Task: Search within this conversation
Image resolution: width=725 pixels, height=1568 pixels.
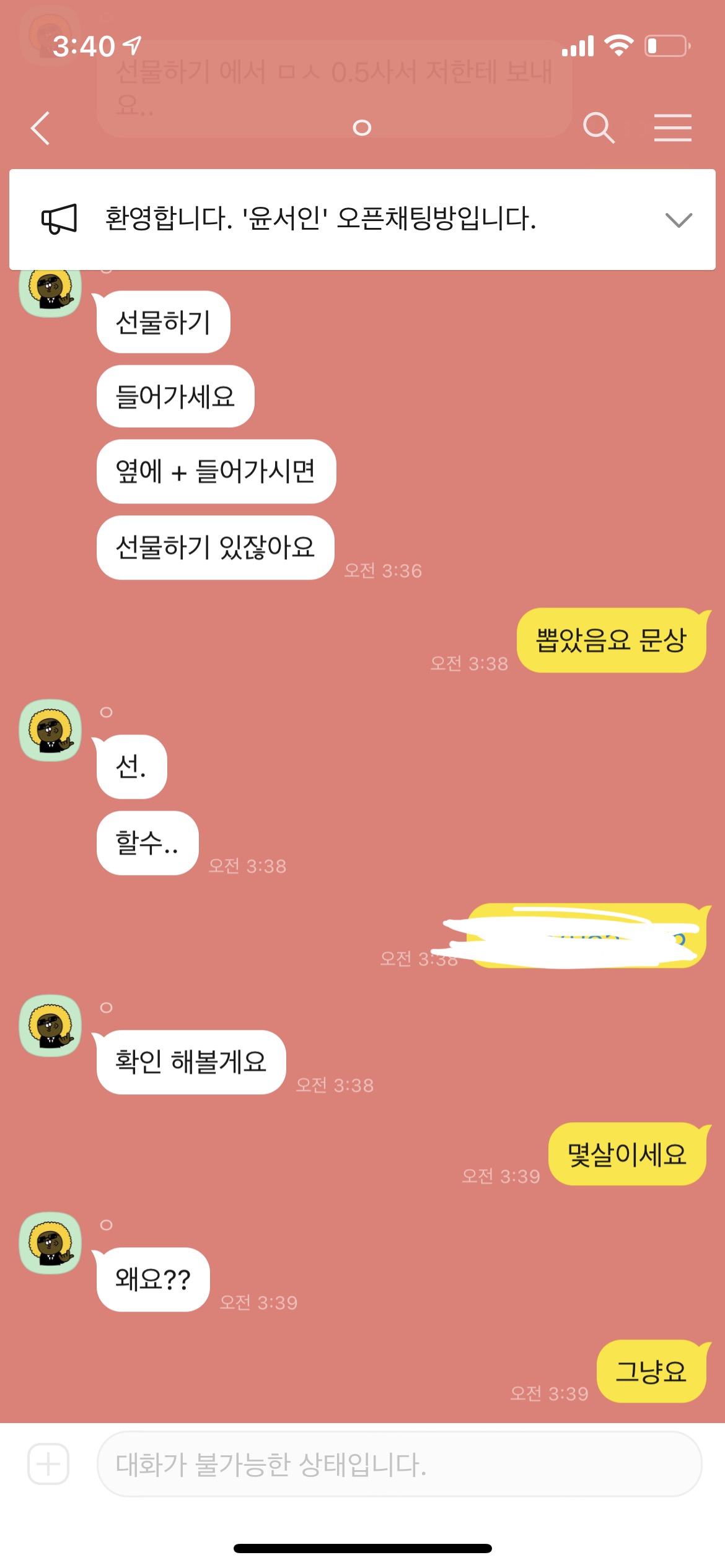Action: (x=598, y=128)
